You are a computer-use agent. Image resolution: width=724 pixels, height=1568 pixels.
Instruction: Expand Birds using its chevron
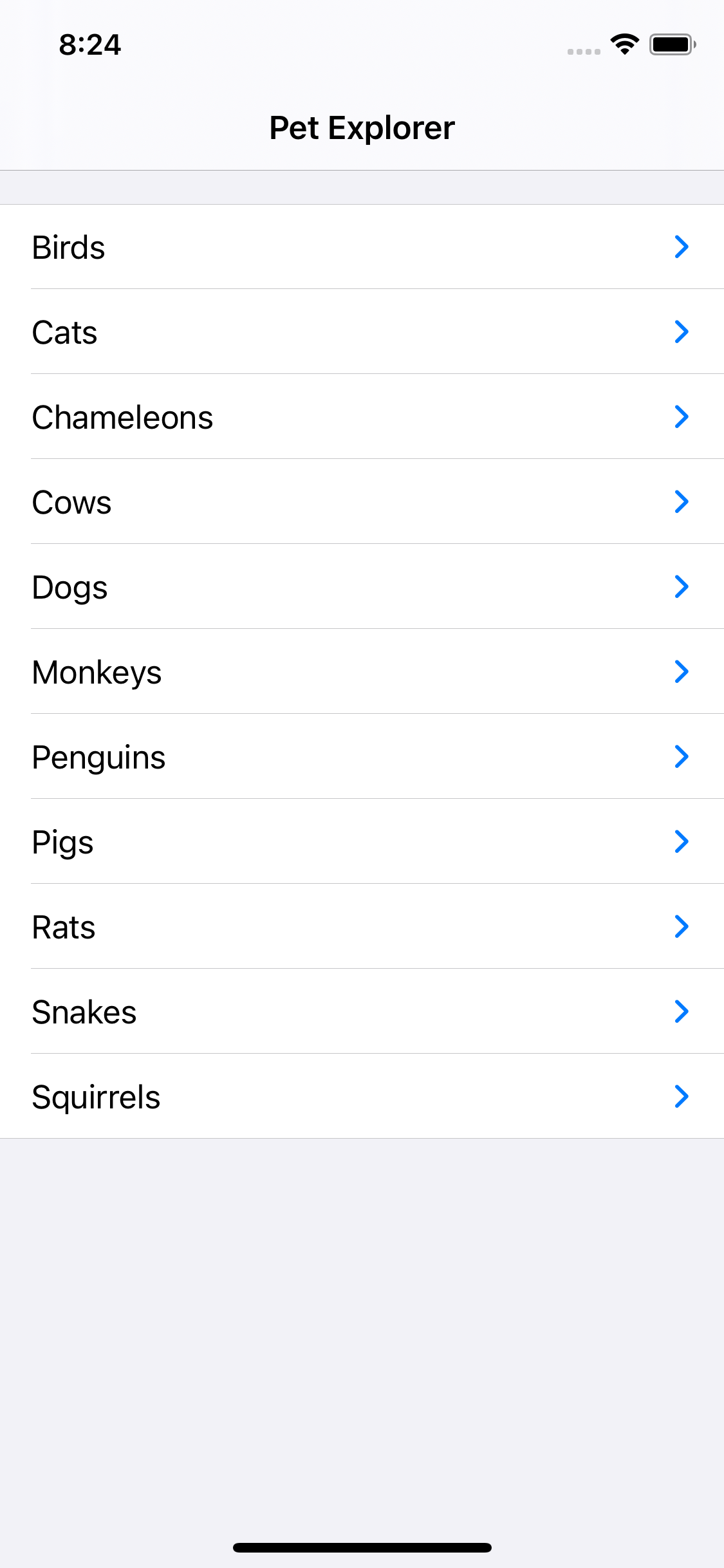[x=682, y=248]
